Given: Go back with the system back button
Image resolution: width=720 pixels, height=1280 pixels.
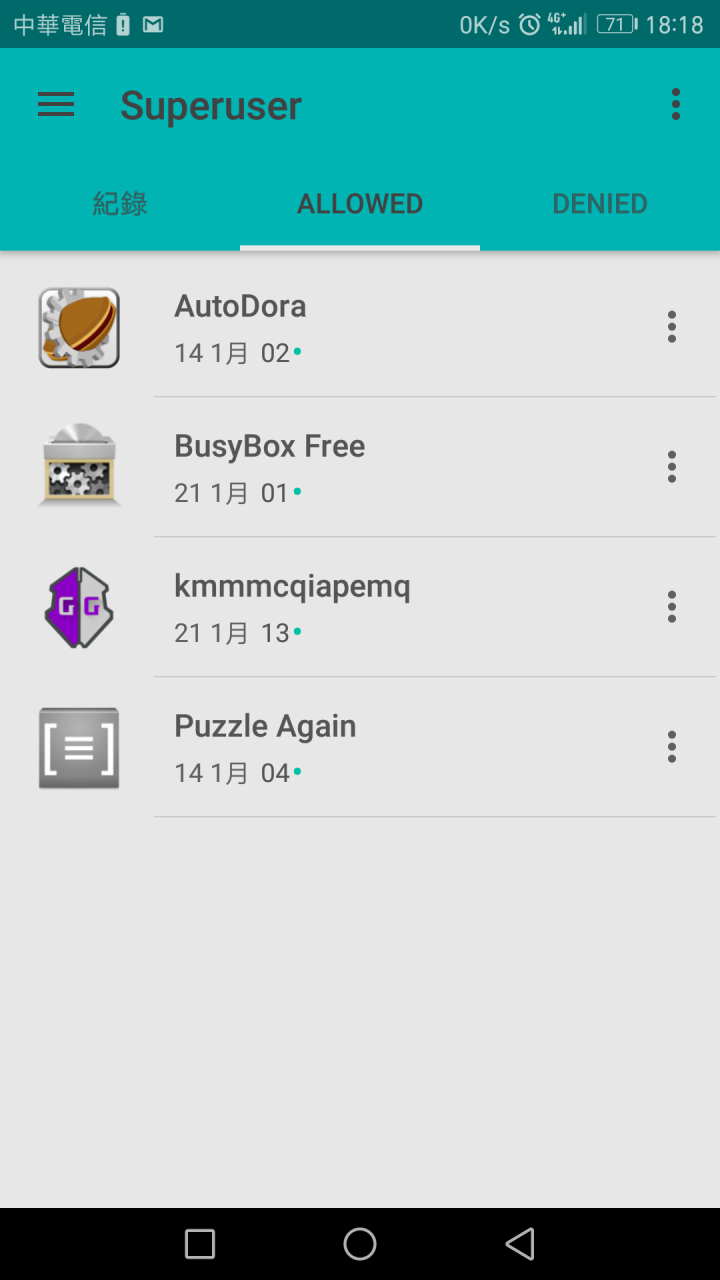Looking at the screenshot, I should 520,1244.
